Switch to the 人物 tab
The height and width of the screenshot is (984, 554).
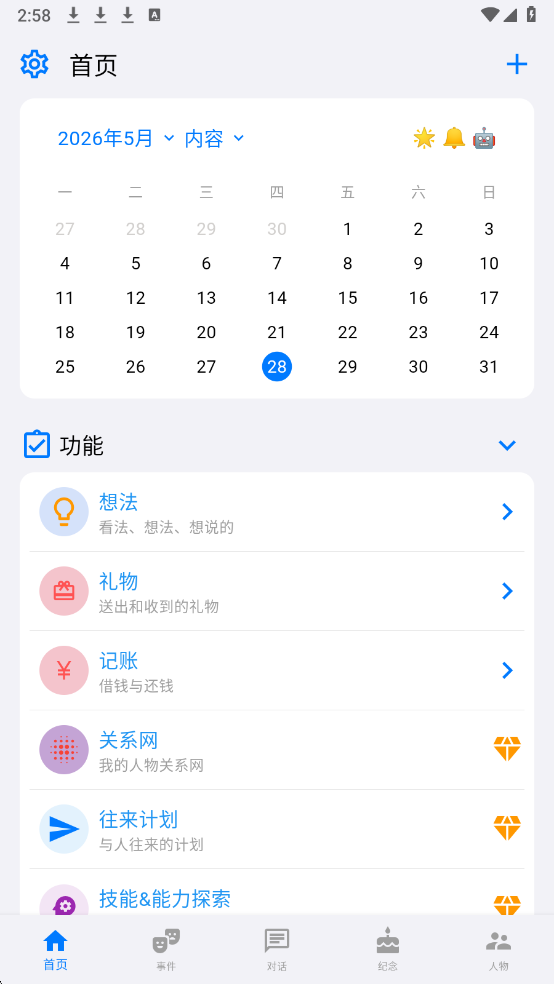click(x=499, y=949)
